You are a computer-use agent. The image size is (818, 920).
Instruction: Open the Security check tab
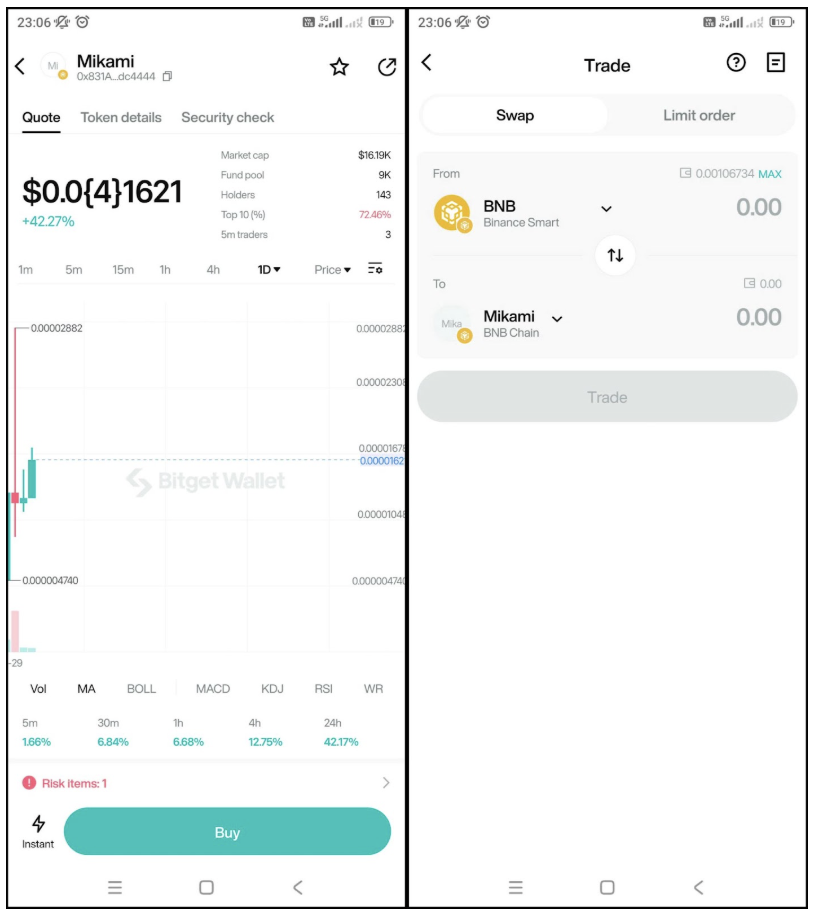(x=227, y=117)
